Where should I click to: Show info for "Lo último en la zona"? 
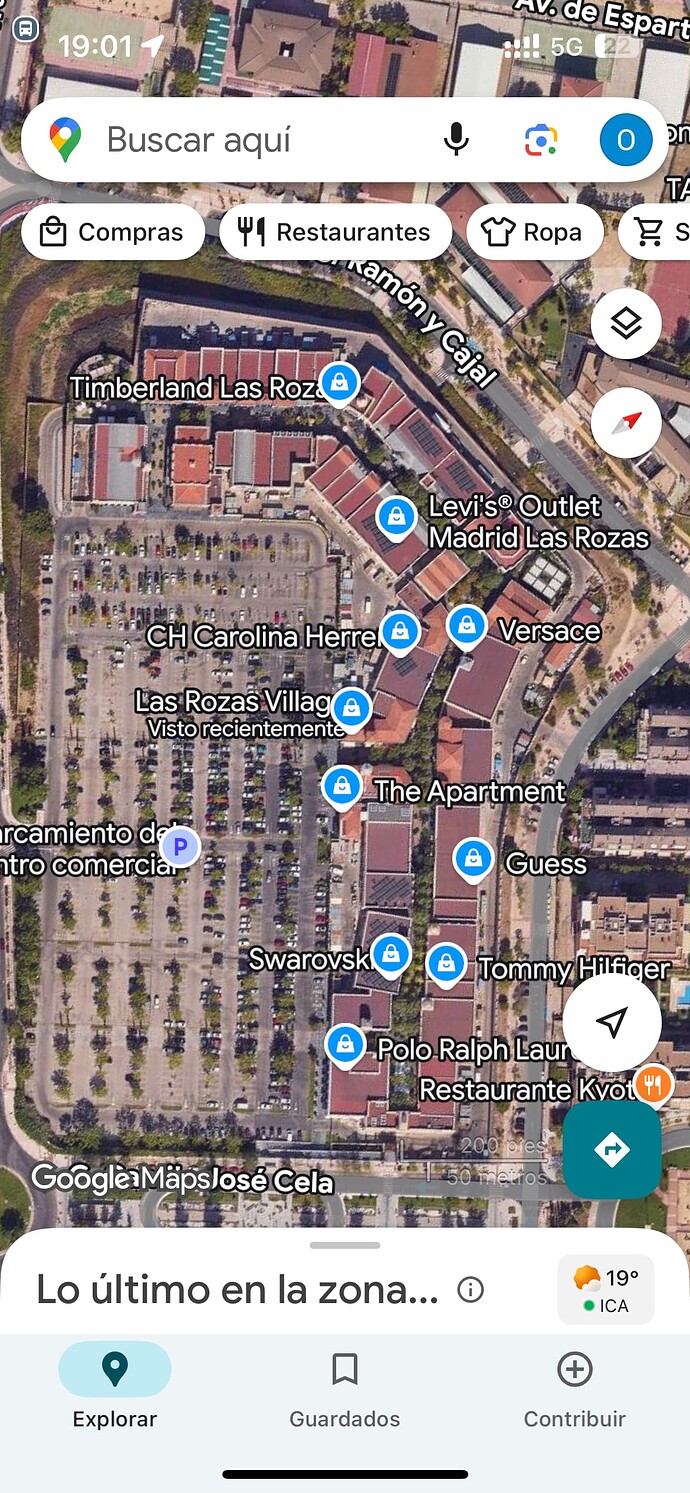(470, 1290)
